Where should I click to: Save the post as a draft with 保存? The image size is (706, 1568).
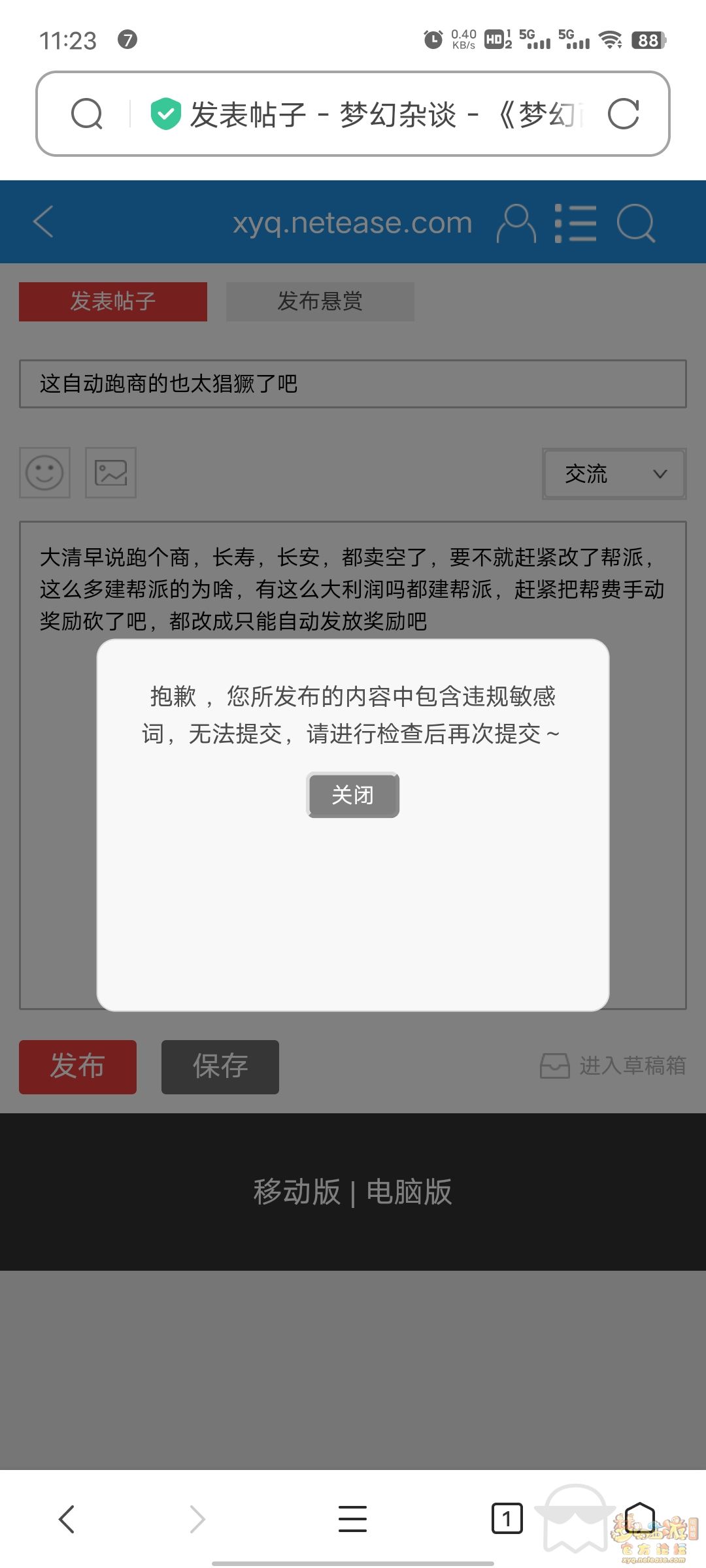coord(220,1066)
